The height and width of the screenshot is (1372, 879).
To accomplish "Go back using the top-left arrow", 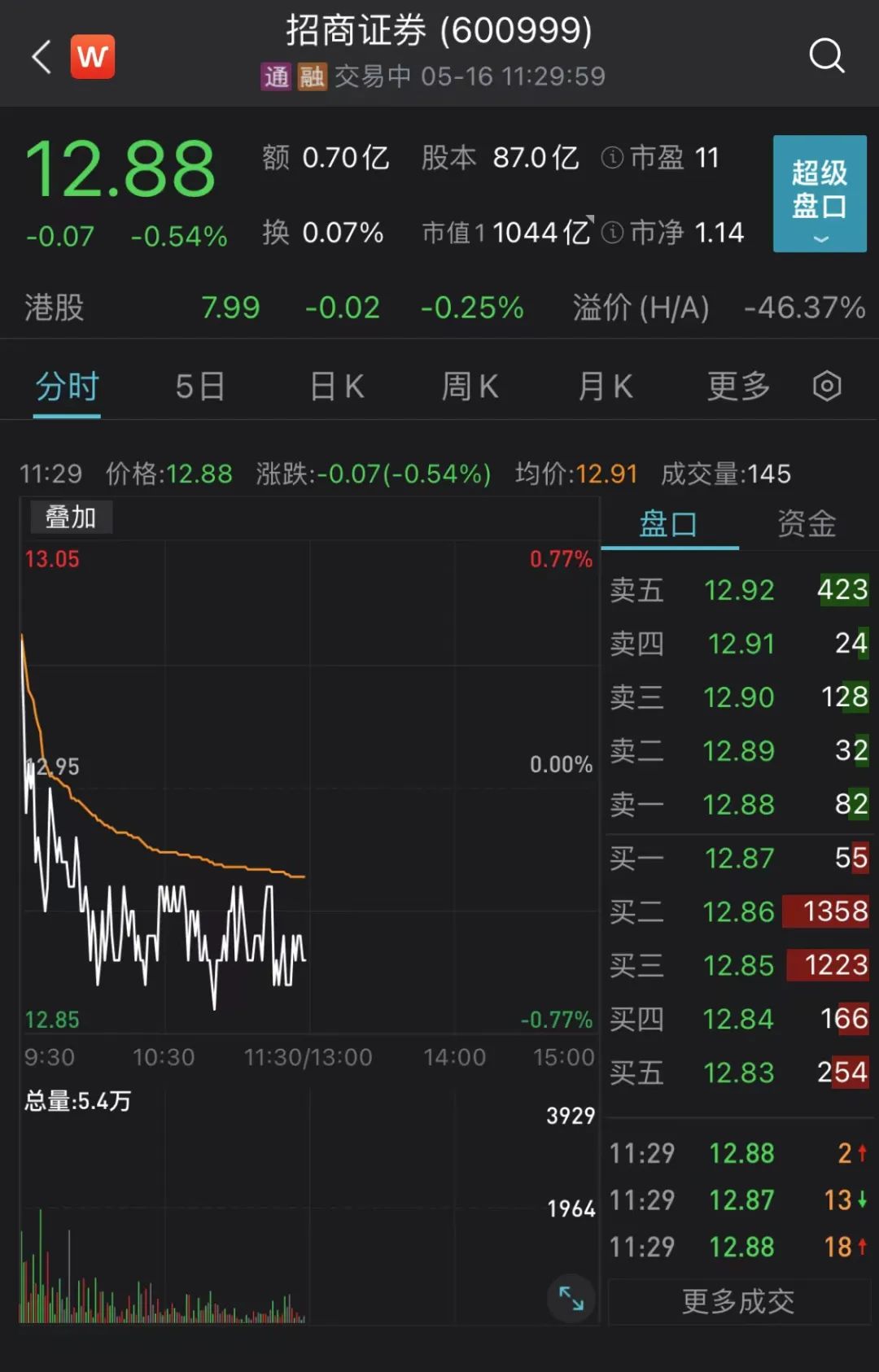I will tap(42, 57).
